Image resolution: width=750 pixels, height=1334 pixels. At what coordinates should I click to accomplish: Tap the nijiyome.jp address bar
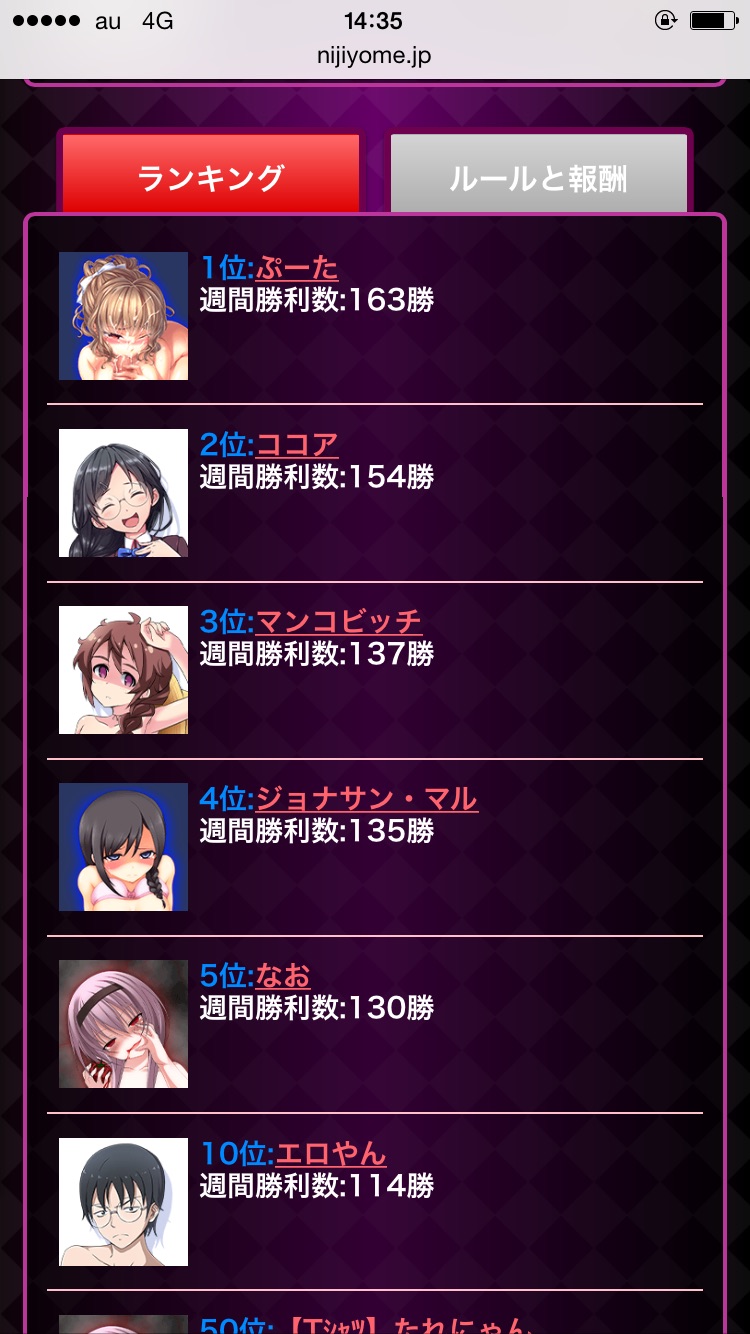(374, 56)
